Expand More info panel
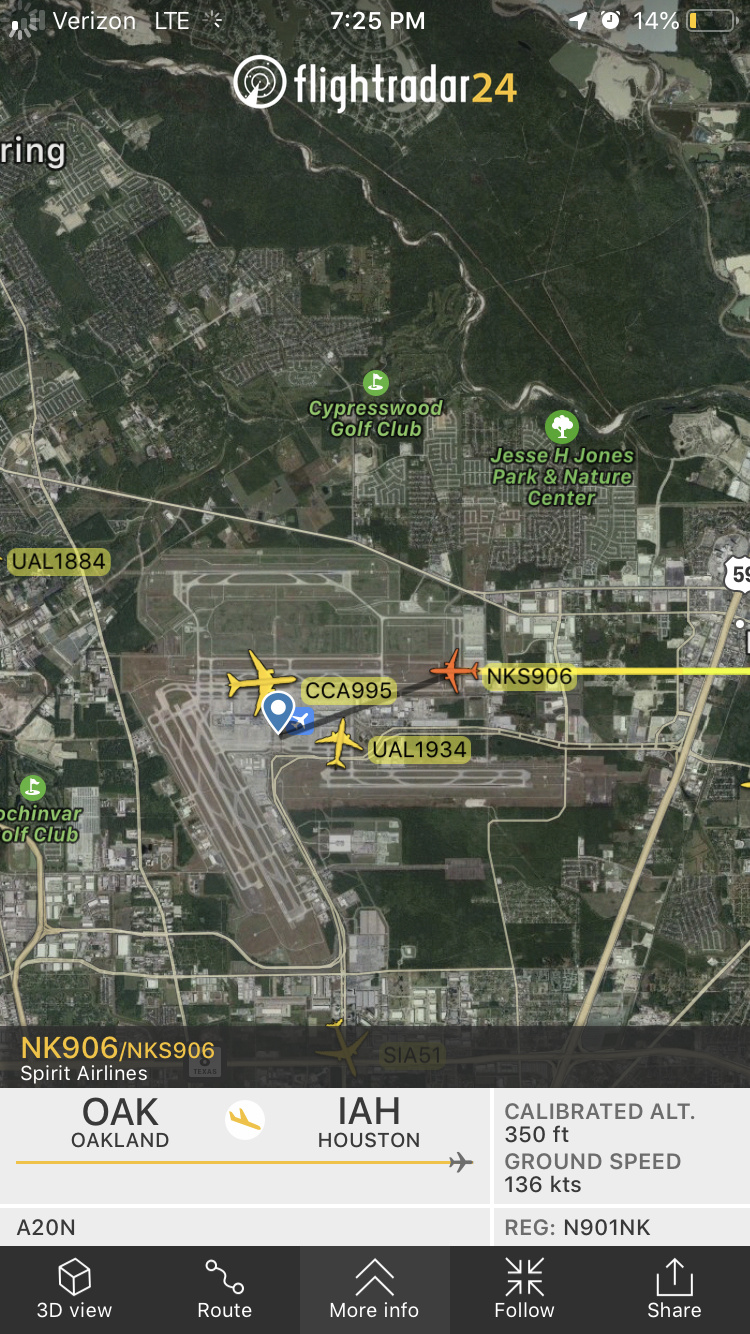Image resolution: width=750 pixels, height=1334 pixels. coord(374,1290)
